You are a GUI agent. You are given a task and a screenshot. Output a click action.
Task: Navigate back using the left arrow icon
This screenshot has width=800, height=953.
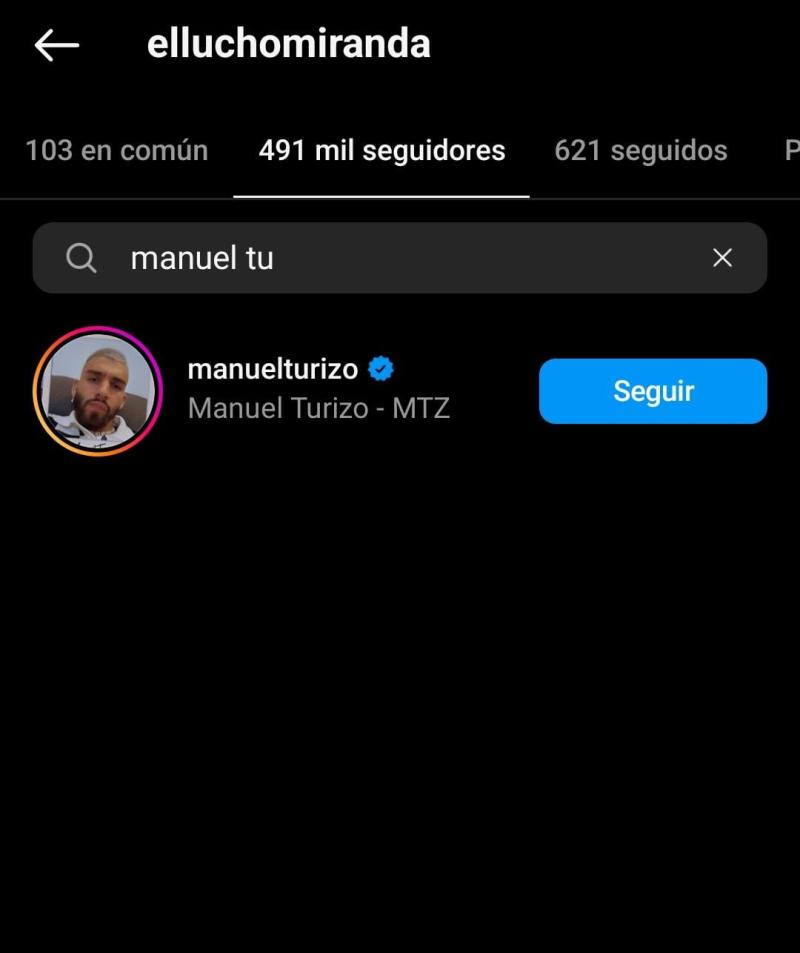(x=56, y=44)
